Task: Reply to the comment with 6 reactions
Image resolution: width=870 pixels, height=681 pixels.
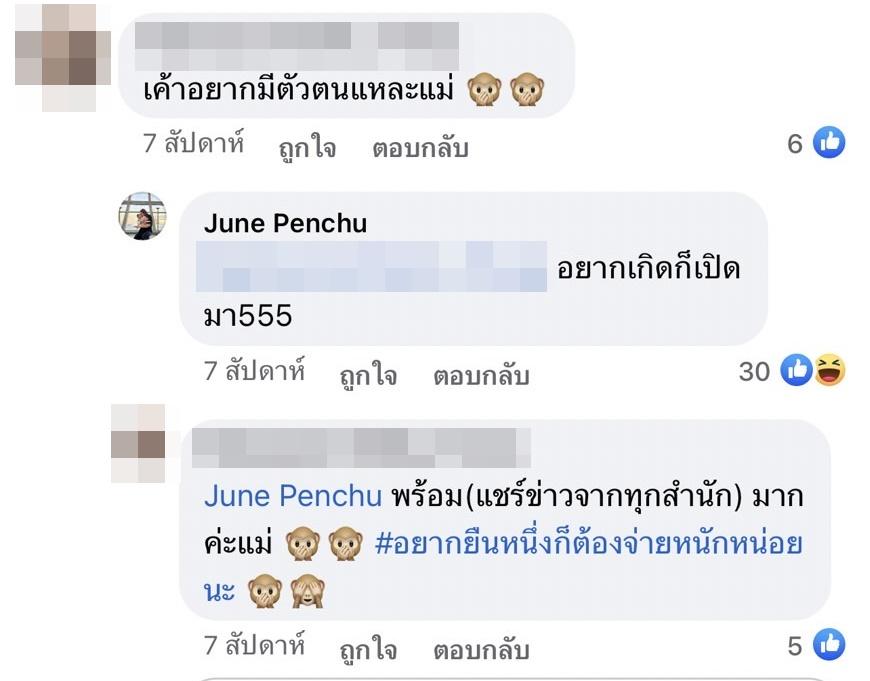Action: click(420, 148)
